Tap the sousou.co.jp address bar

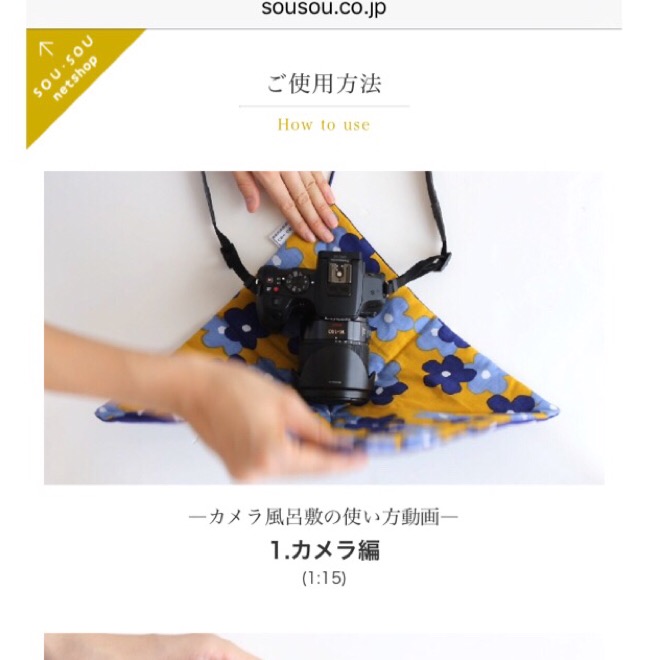tap(323, 10)
